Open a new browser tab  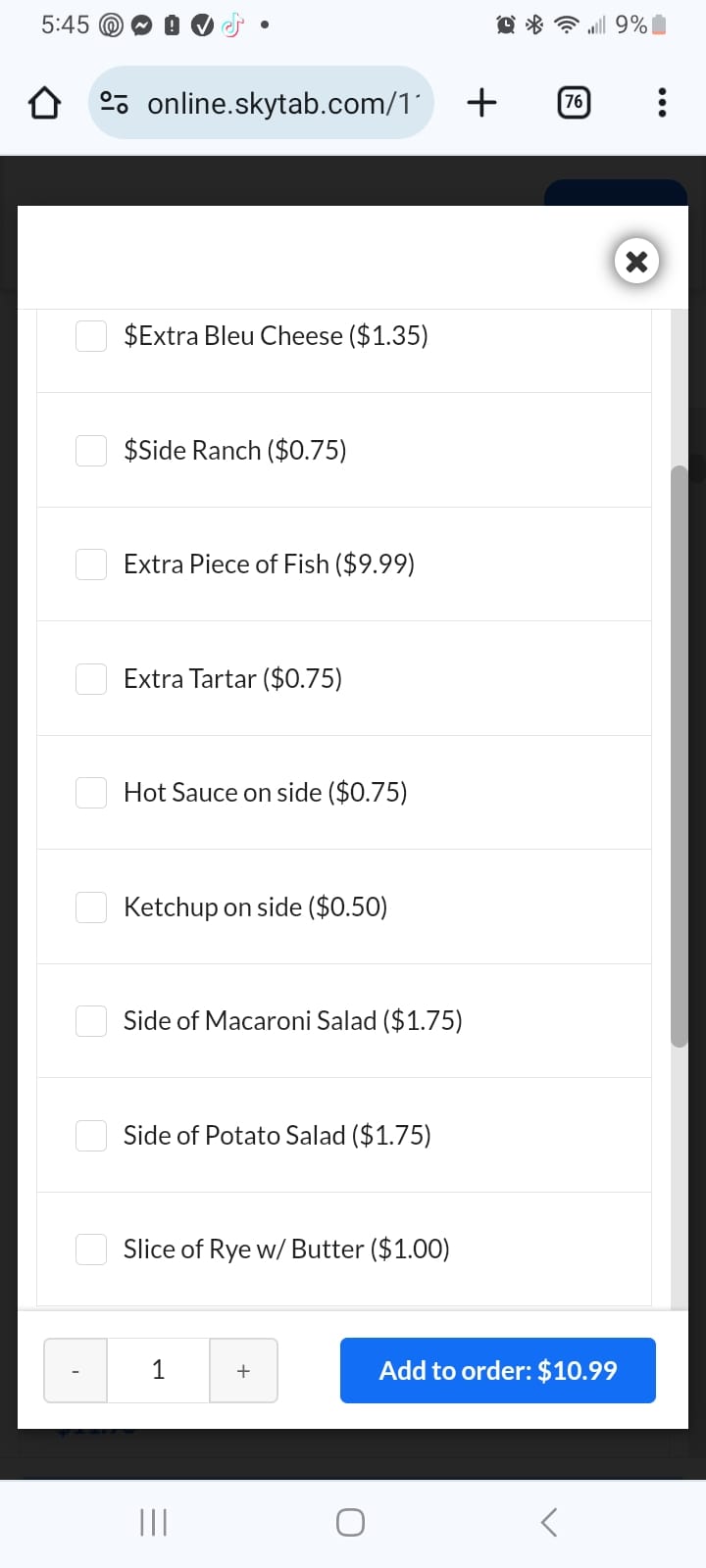pyautogui.click(x=481, y=102)
